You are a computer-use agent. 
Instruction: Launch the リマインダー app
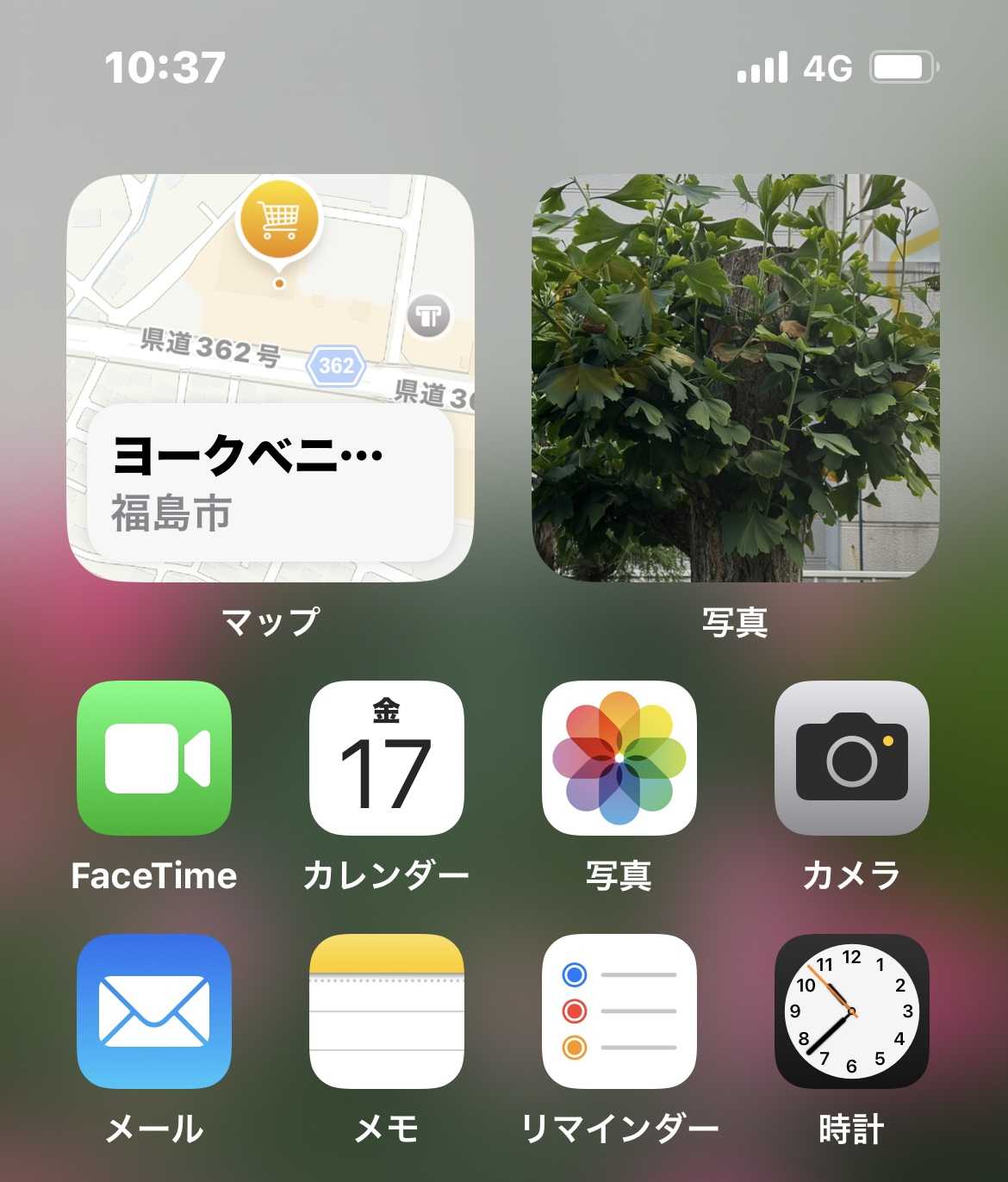click(x=619, y=1011)
